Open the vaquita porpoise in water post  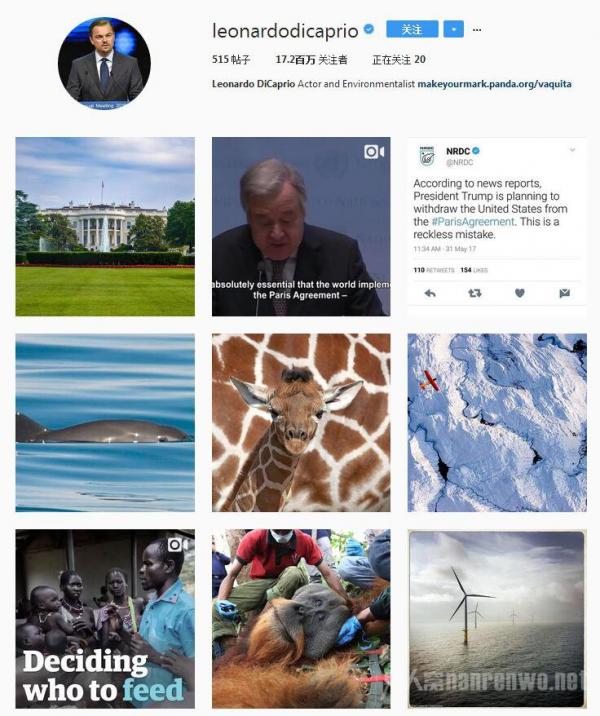105,422
